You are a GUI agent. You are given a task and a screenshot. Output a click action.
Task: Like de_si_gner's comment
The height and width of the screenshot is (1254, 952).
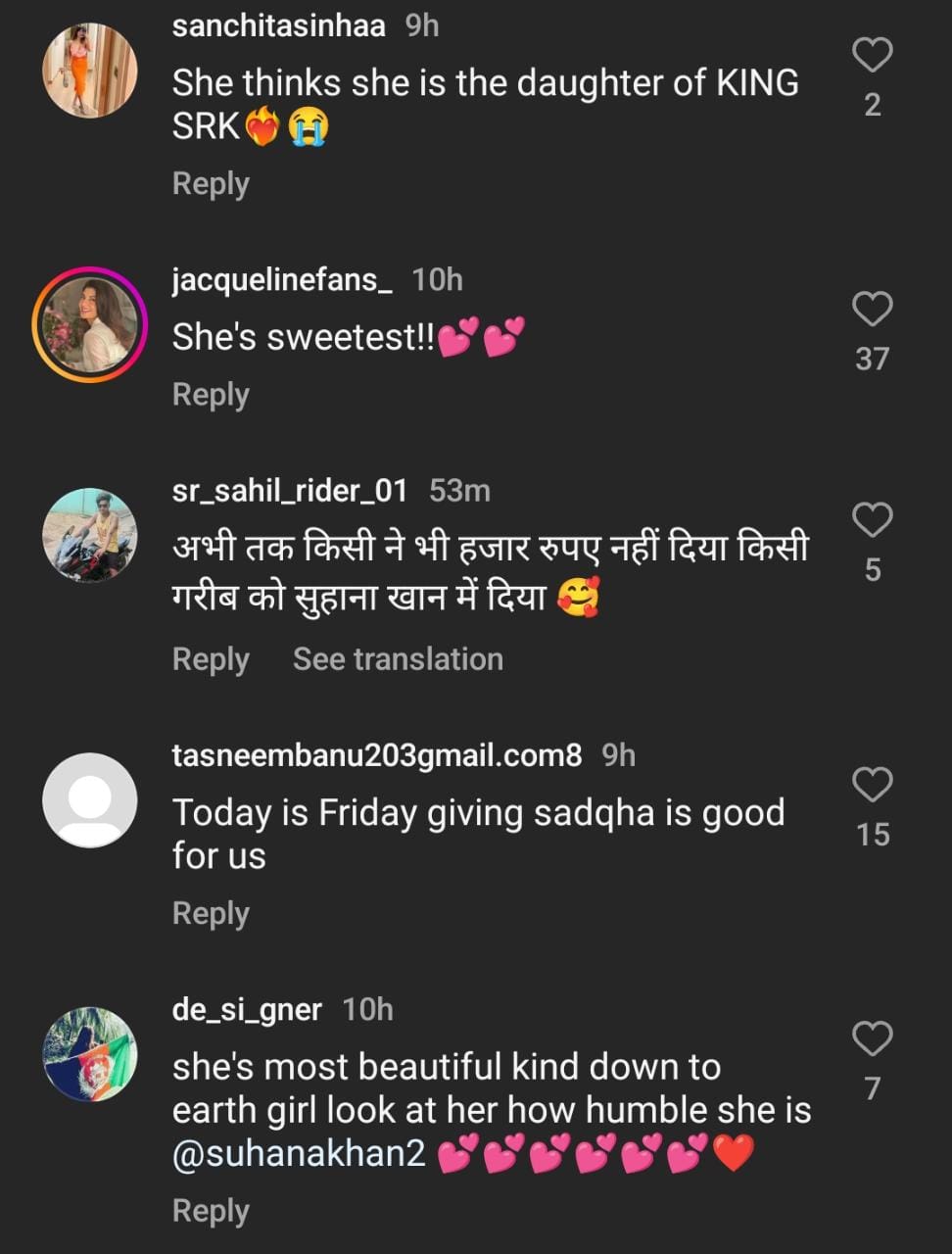pos(871,1038)
